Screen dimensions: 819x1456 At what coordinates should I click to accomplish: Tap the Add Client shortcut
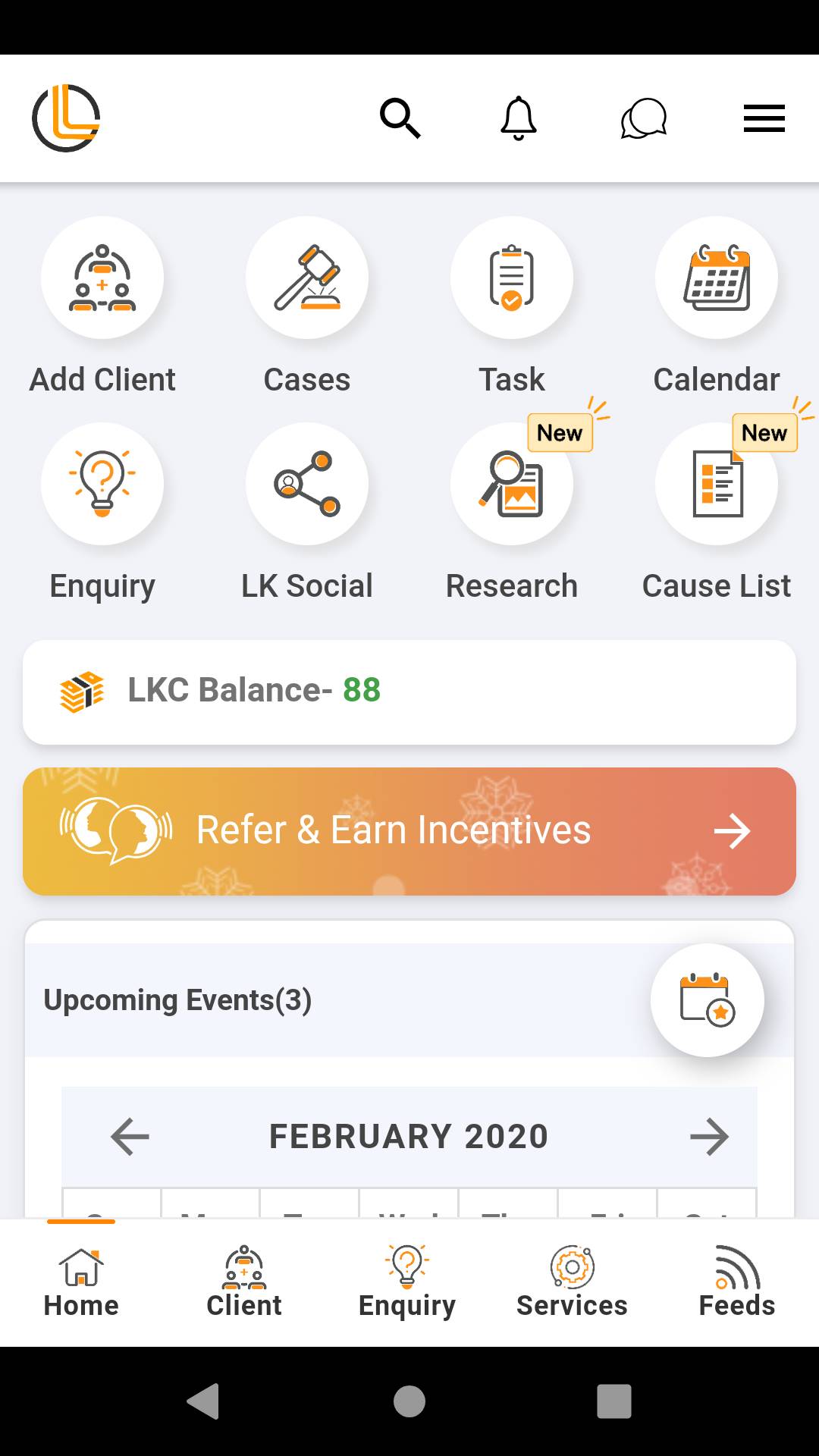102,278
